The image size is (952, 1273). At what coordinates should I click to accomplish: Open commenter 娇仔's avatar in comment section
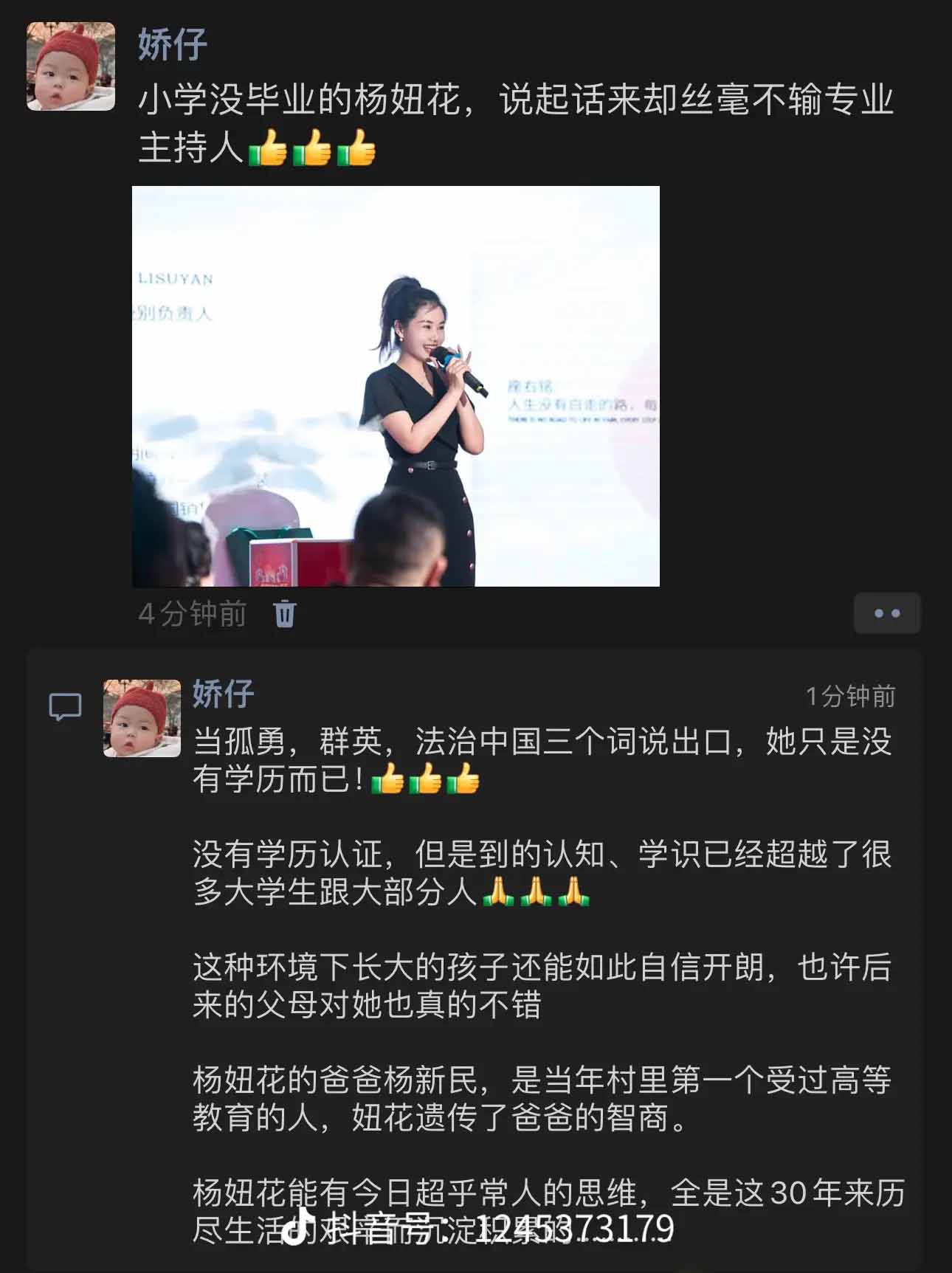[x=142, y=718]
